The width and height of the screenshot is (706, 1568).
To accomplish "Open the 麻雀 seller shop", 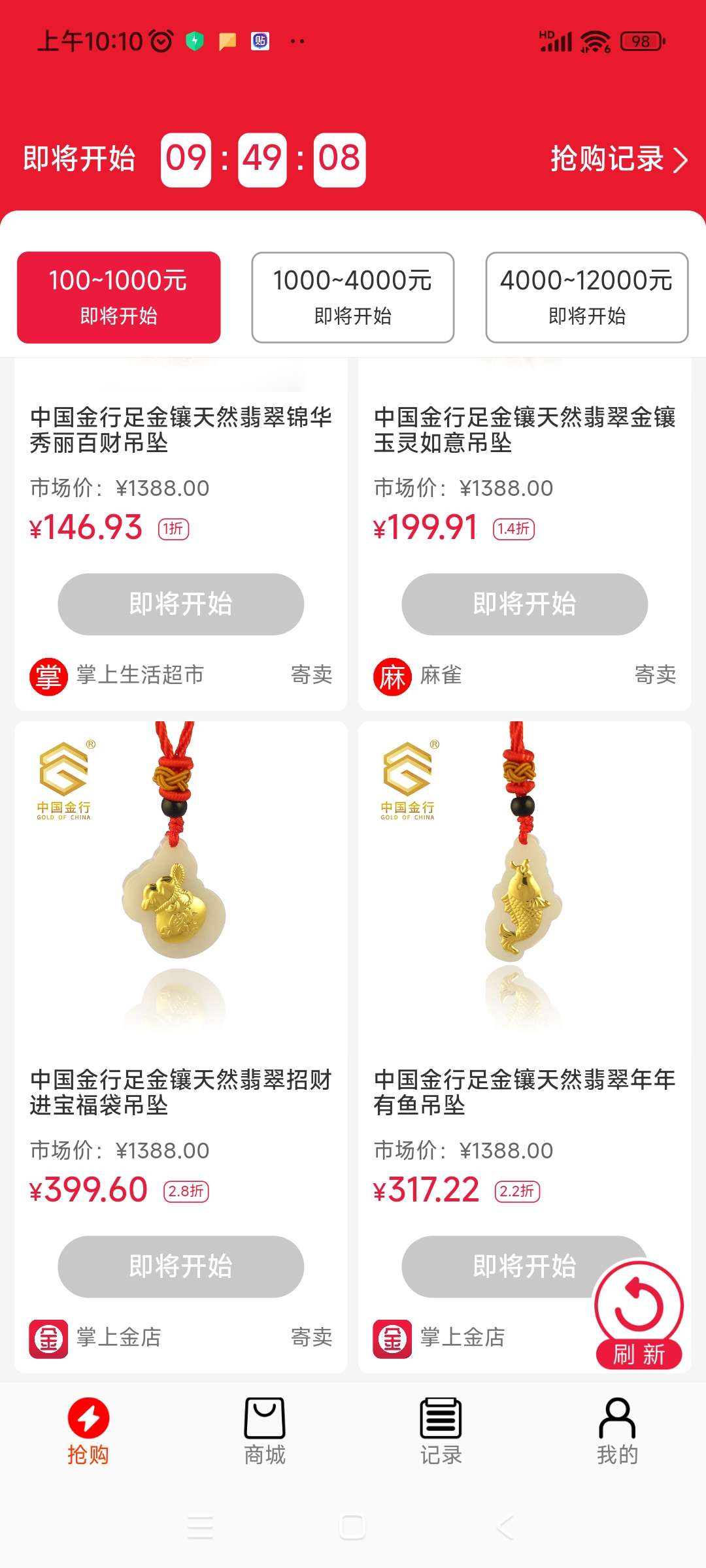I will (418, 676).
